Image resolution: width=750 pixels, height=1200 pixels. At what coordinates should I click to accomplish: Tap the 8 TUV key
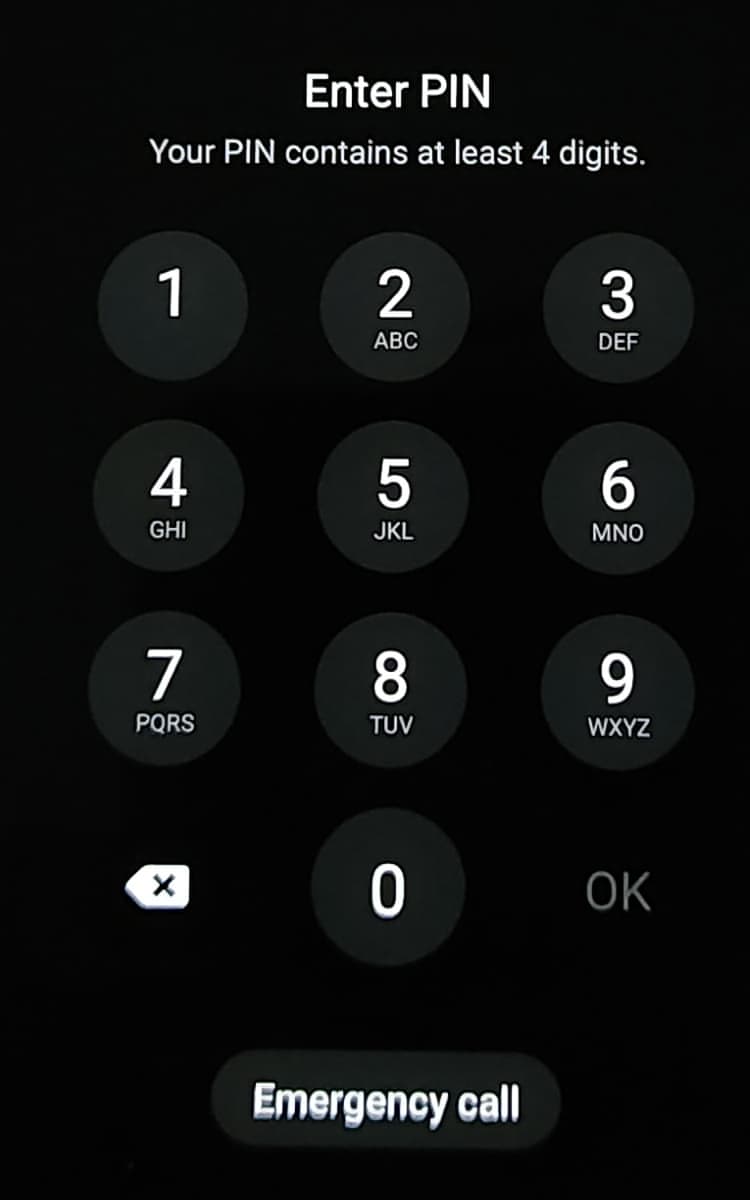390,690
